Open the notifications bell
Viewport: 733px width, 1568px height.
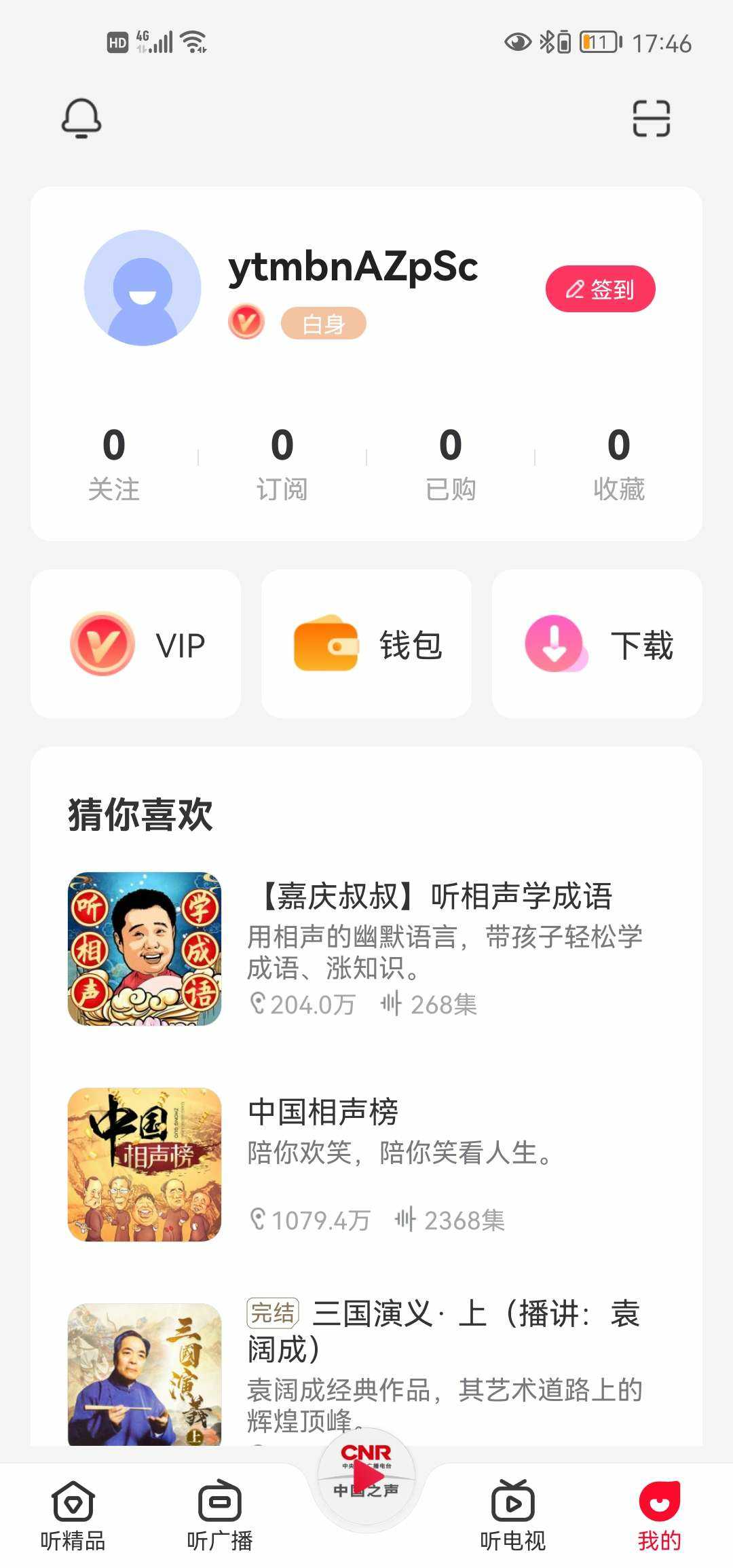81,118
